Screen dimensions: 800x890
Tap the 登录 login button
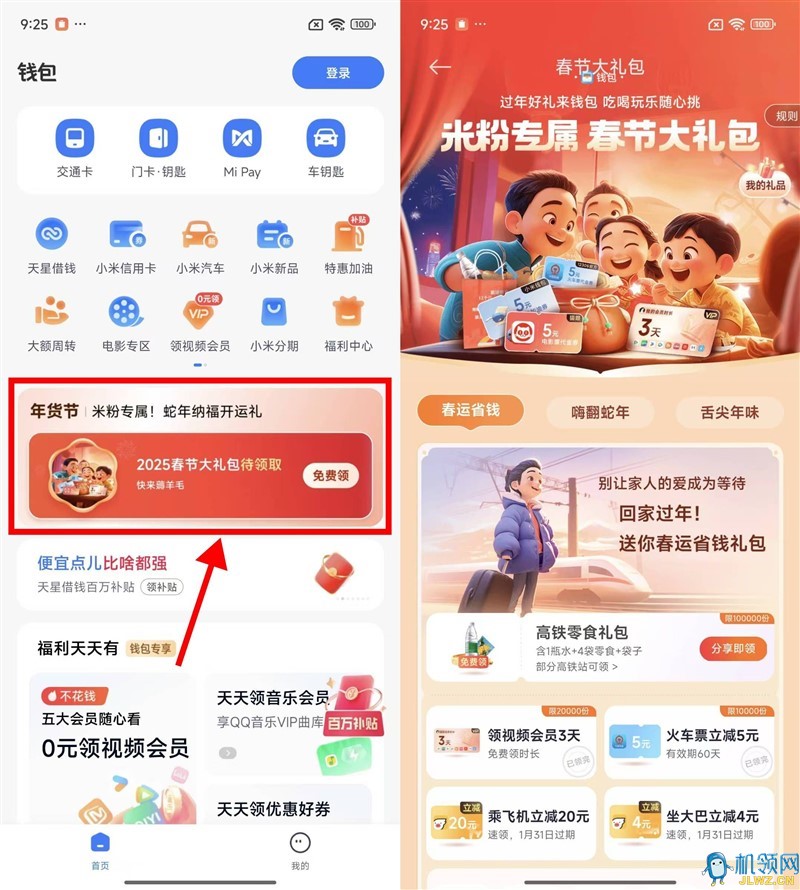[337, 73]
